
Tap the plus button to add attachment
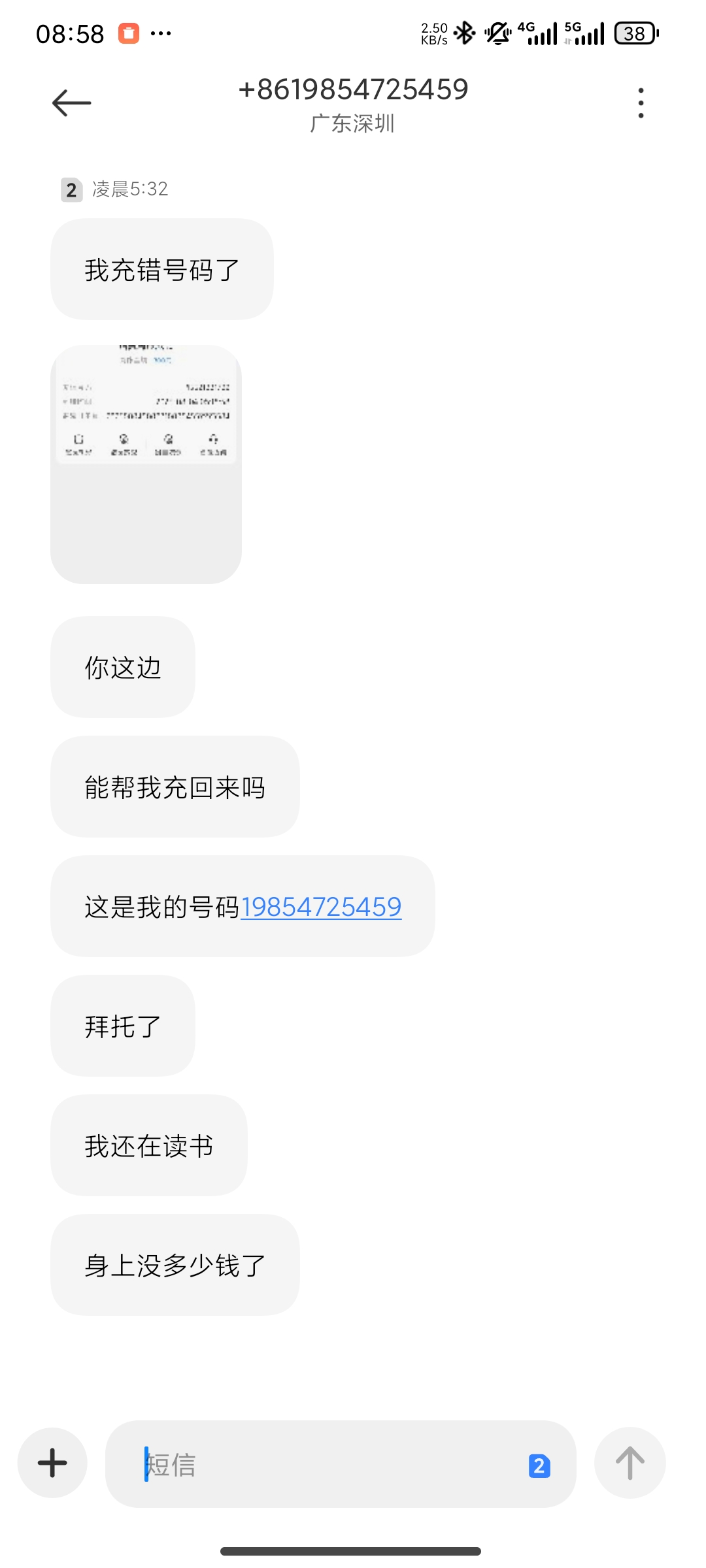pyautogui.click(x=52, y=1463)
